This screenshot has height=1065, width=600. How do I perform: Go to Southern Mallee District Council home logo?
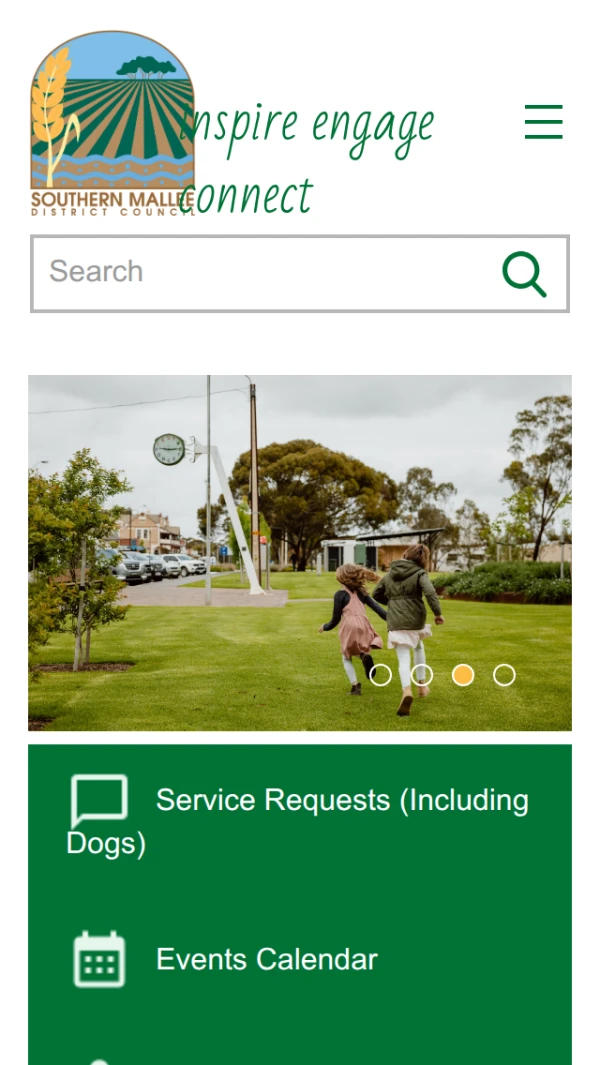(112, 124)
